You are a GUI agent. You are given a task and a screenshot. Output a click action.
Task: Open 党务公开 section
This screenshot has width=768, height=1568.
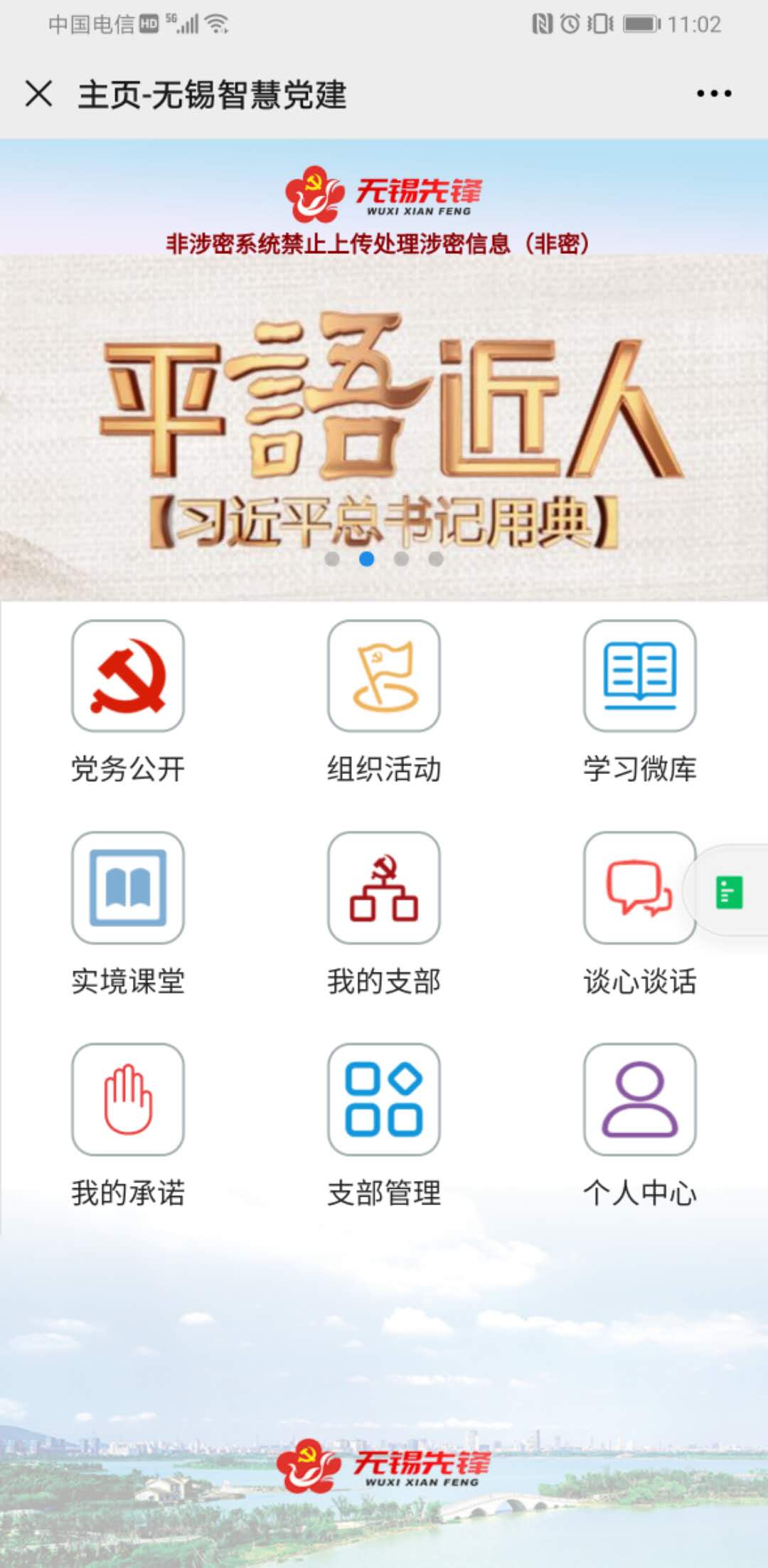128,676
